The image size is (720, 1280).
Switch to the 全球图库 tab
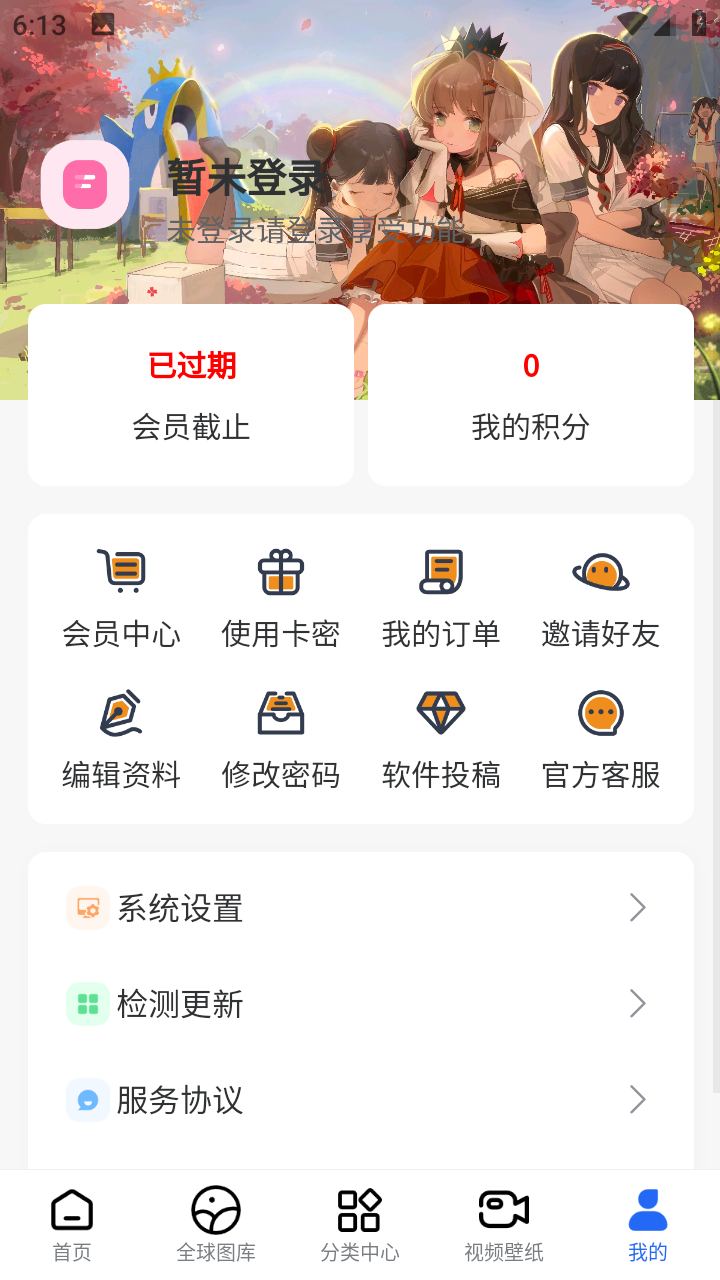point(216,1225)
